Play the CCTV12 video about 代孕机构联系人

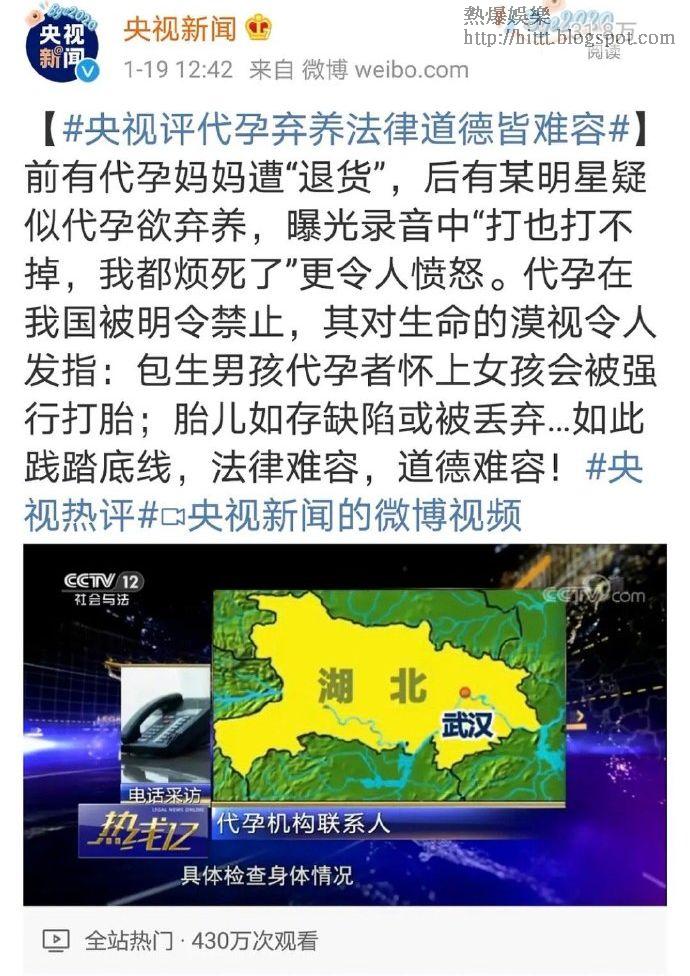pos(344,724)
